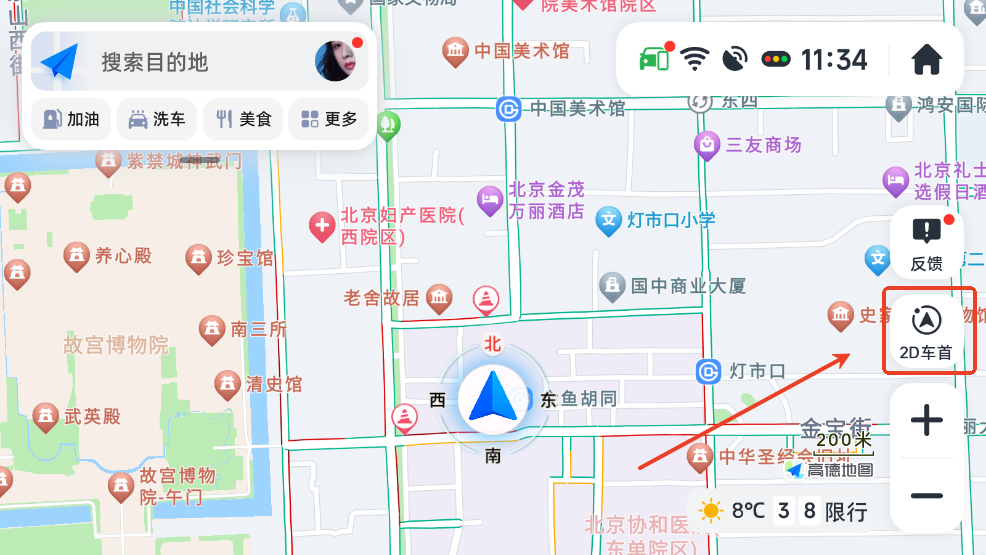986x555 pixels.
Task: Find nearby 美食 restaurants
Action: [x=242, y=119]
